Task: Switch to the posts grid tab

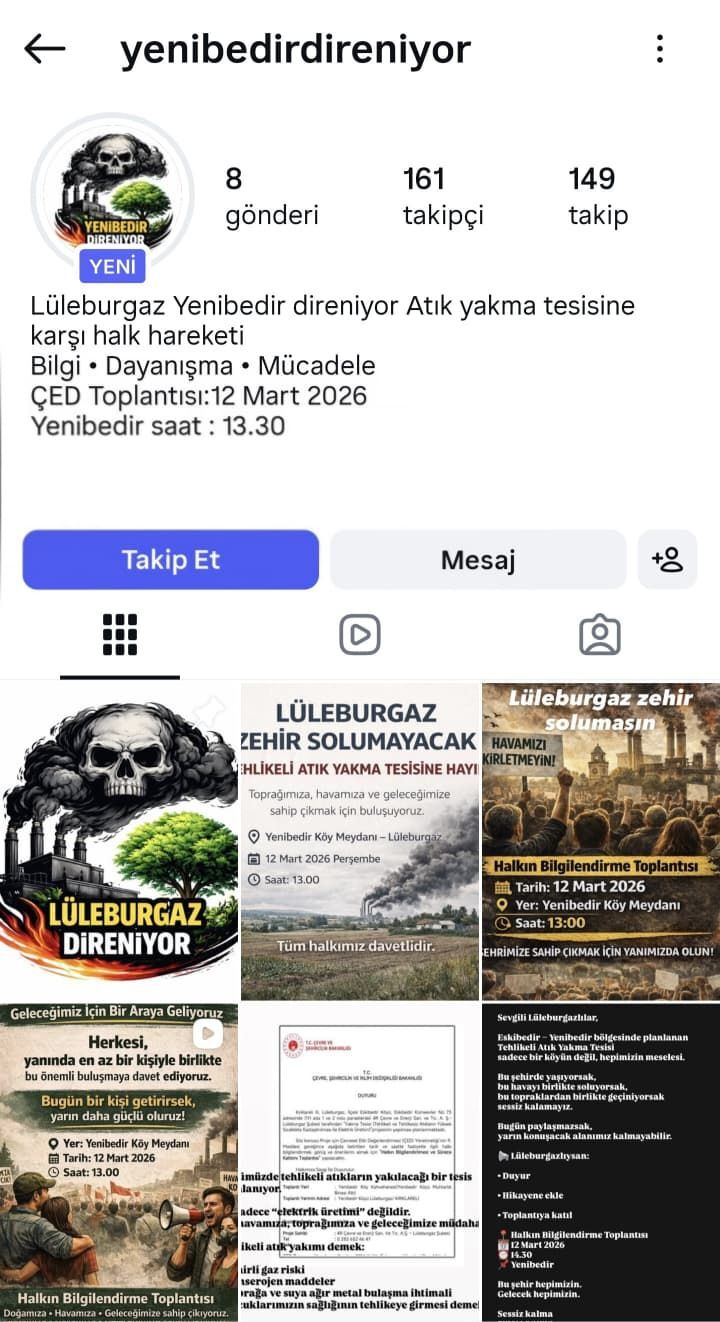Action: pos(120,635)
